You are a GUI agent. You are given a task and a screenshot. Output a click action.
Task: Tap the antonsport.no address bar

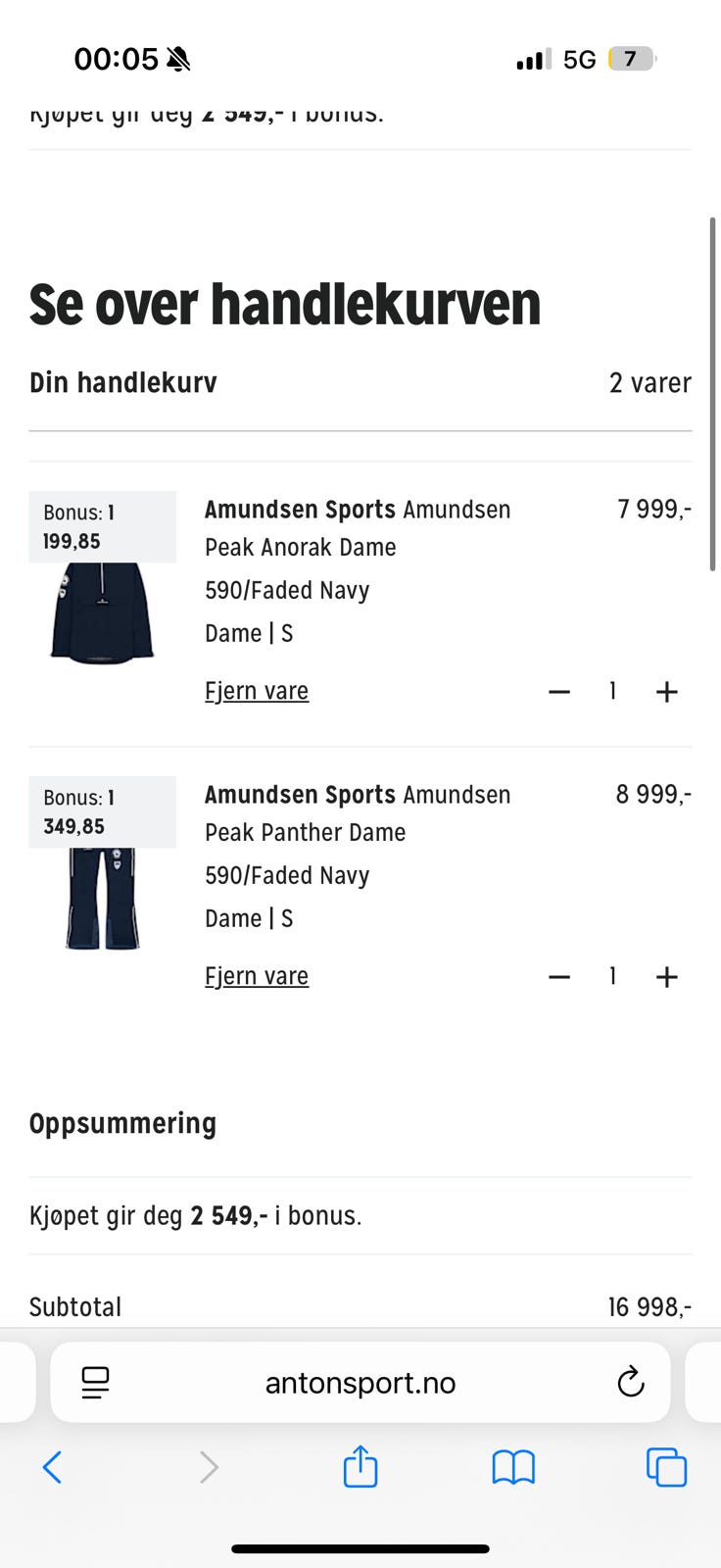360,1383
